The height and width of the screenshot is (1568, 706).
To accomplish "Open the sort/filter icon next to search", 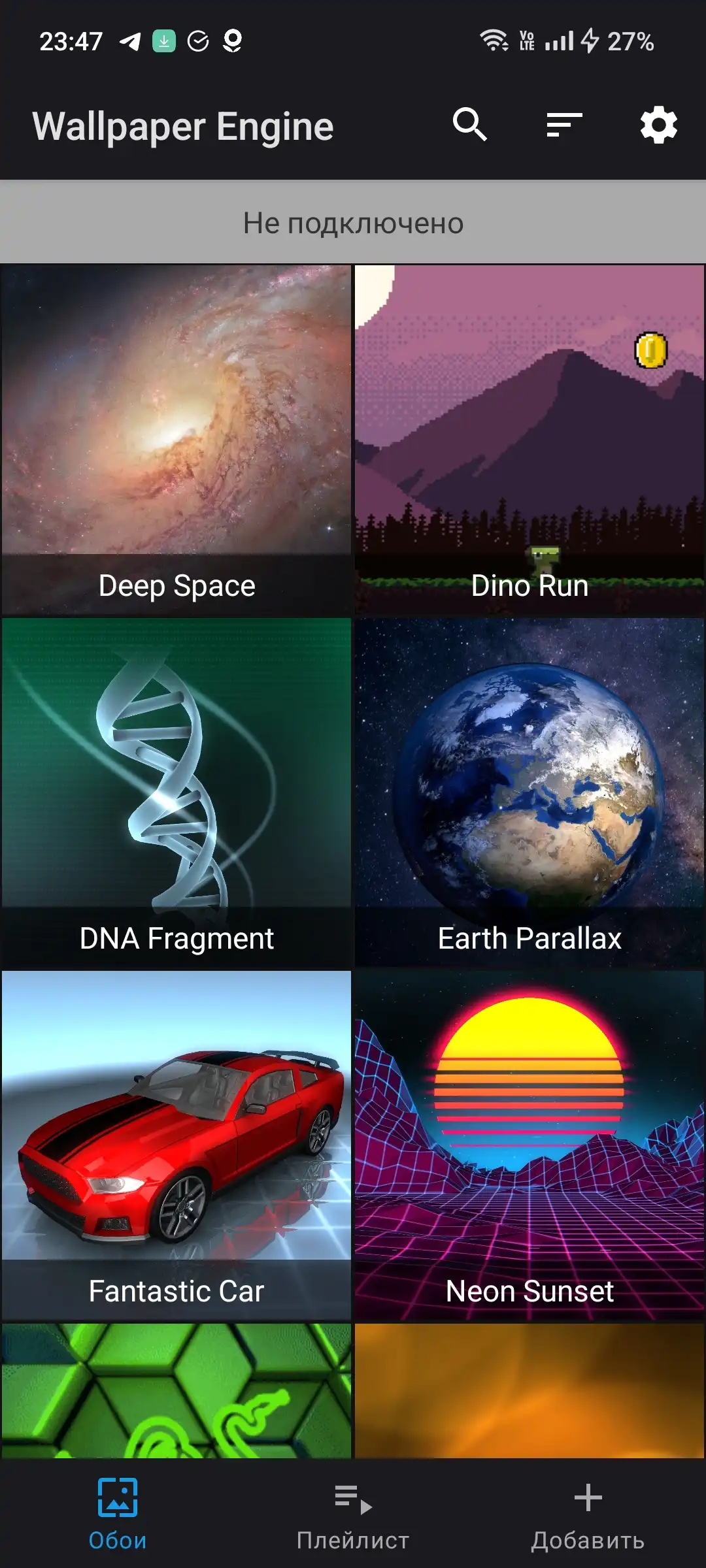I will (563, 124).
